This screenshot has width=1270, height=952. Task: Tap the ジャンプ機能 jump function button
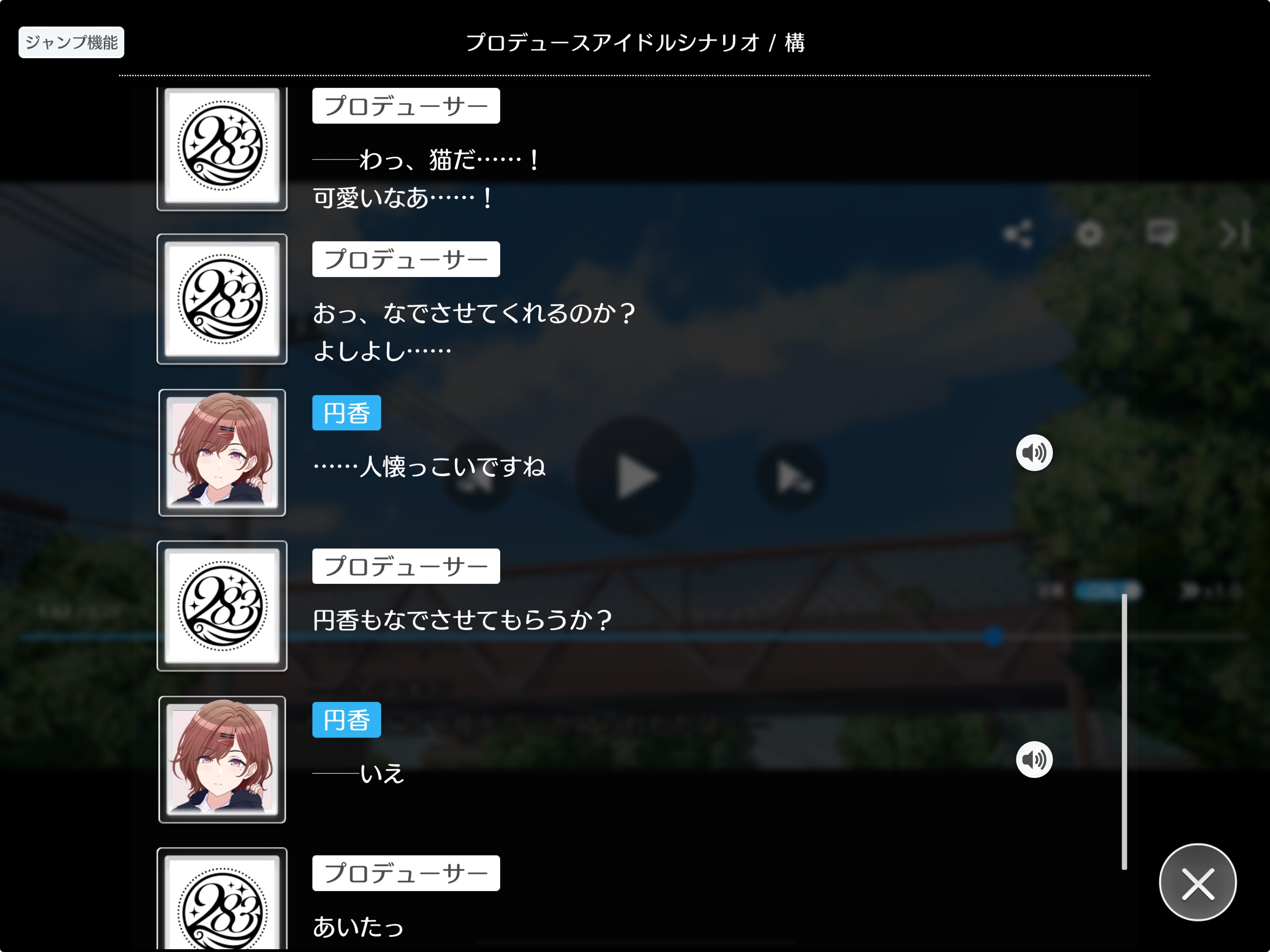click(x=71, y=42)
